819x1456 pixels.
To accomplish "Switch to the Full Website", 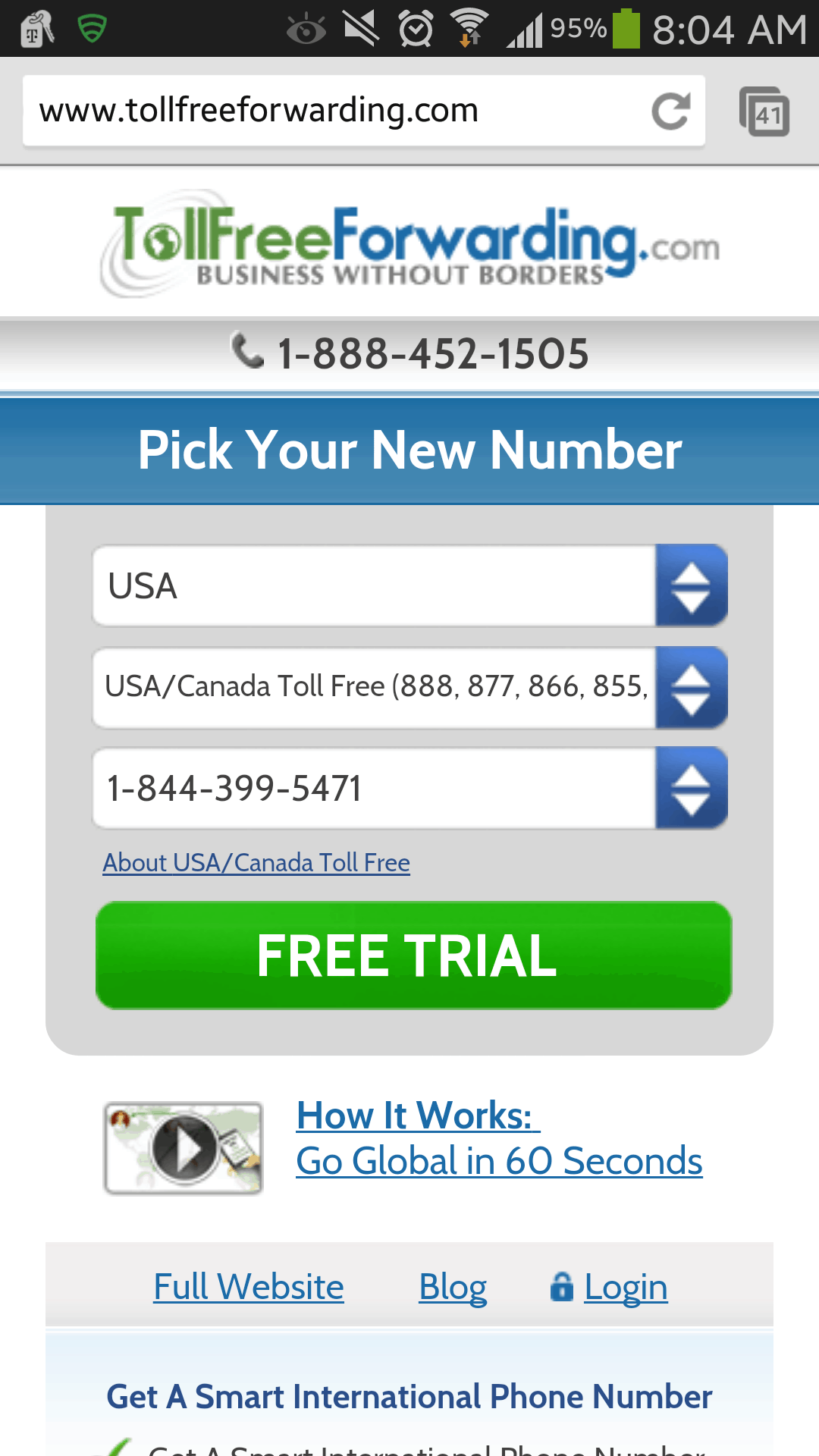I will (249, 1287).
